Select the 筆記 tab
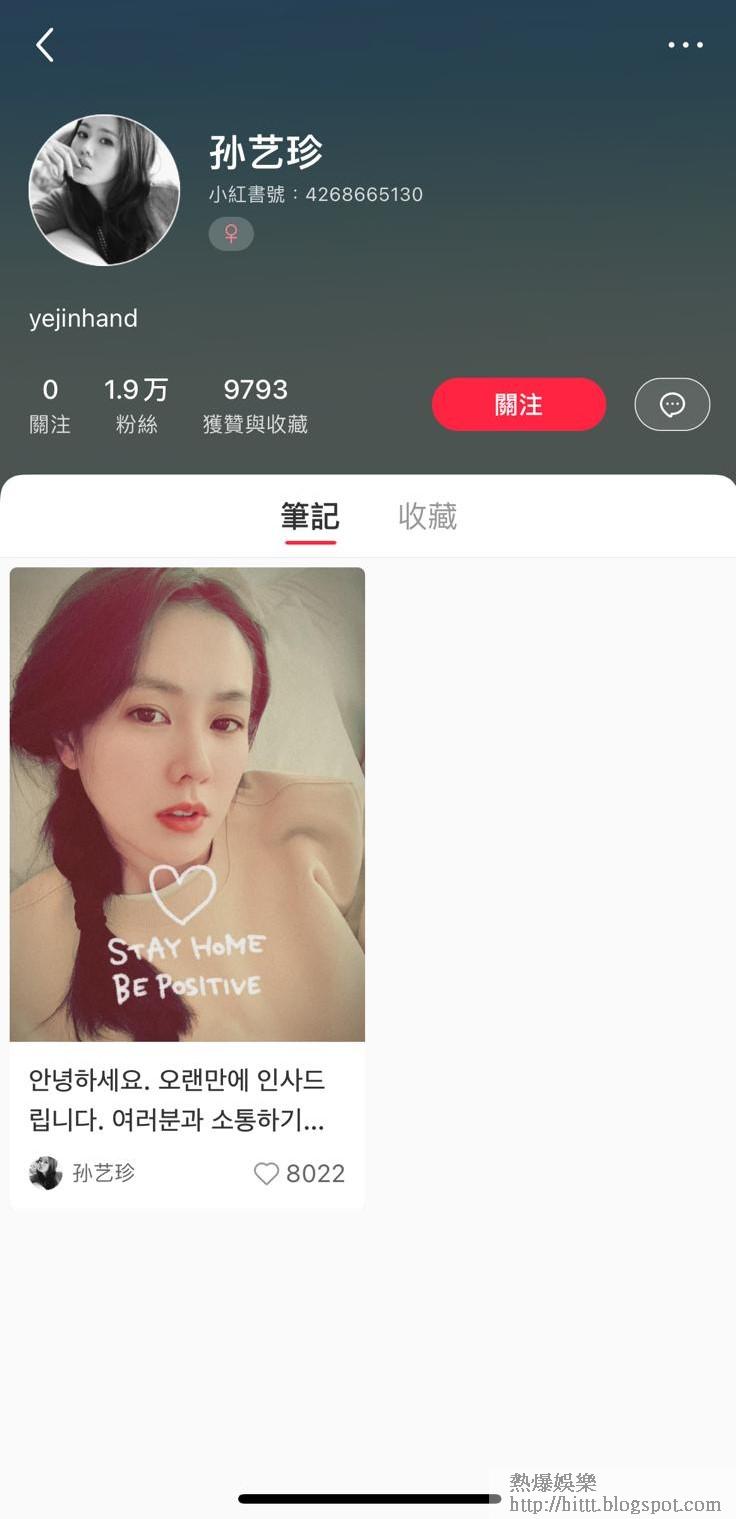Image resolution: width=736 pixels, height=1519 pixels. click(310, 516)
